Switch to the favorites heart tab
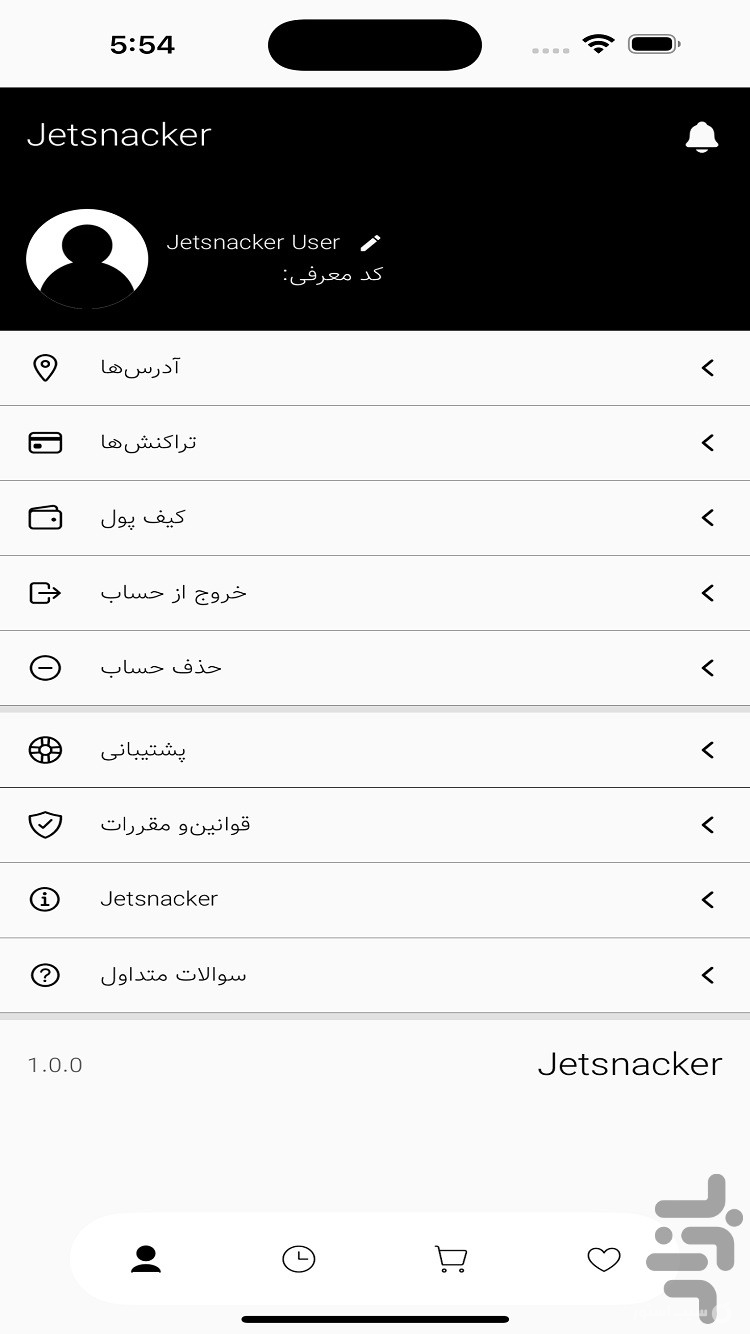This screenshot has width=750, height=1334. [x=604, y=1259]
